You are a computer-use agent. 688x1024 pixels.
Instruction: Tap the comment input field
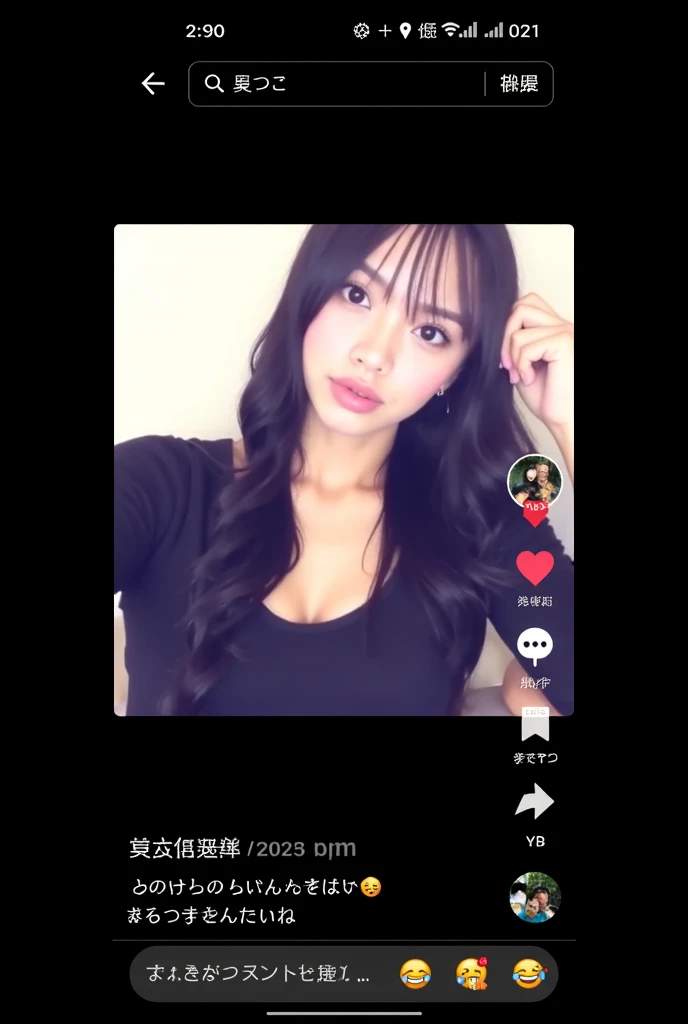click(x=260, y=973)
